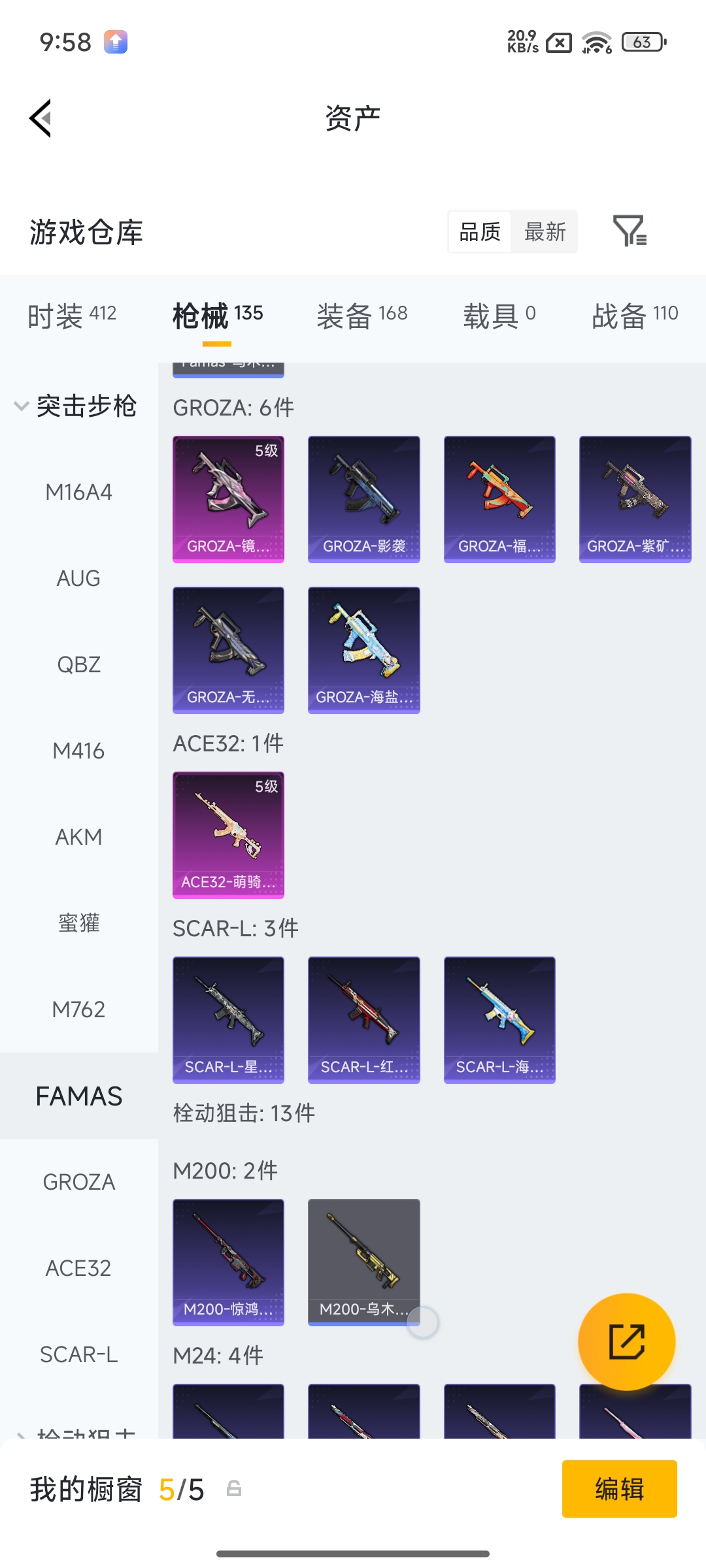Switch to the 载具 tab
Screen dimensions: 706x1568
[499, 315]
